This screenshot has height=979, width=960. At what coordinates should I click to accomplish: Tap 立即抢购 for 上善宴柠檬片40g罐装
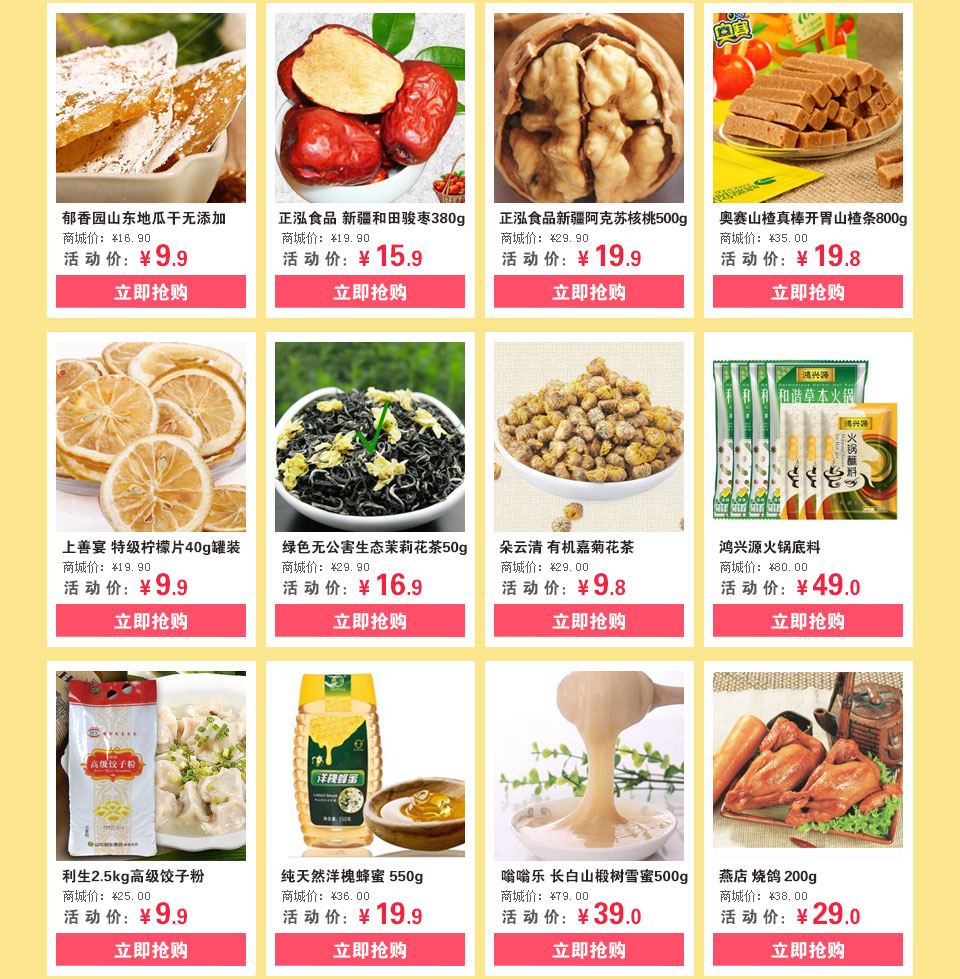pos(151,621)
